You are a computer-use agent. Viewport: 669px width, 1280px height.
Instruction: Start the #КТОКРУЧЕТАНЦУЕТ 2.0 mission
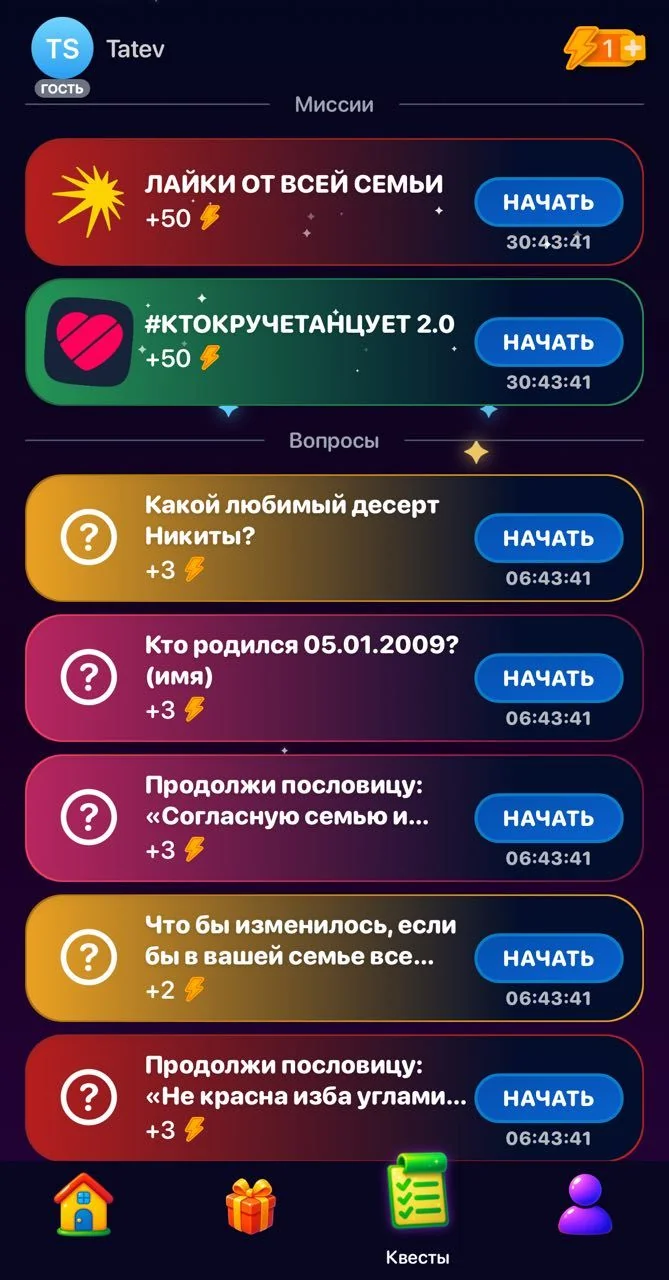[x=548, y=342]
